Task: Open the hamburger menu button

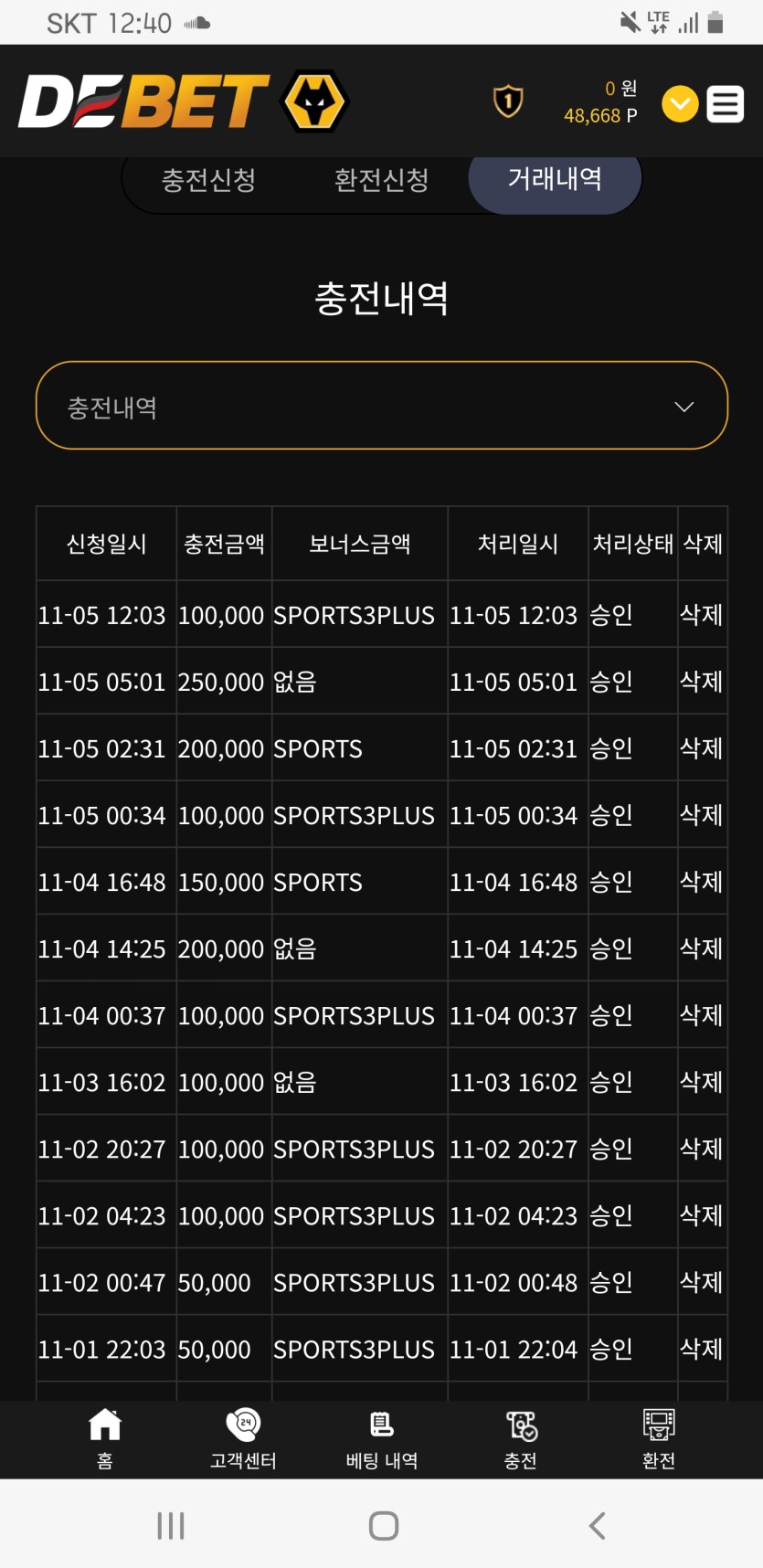Action: coord(725,103)
